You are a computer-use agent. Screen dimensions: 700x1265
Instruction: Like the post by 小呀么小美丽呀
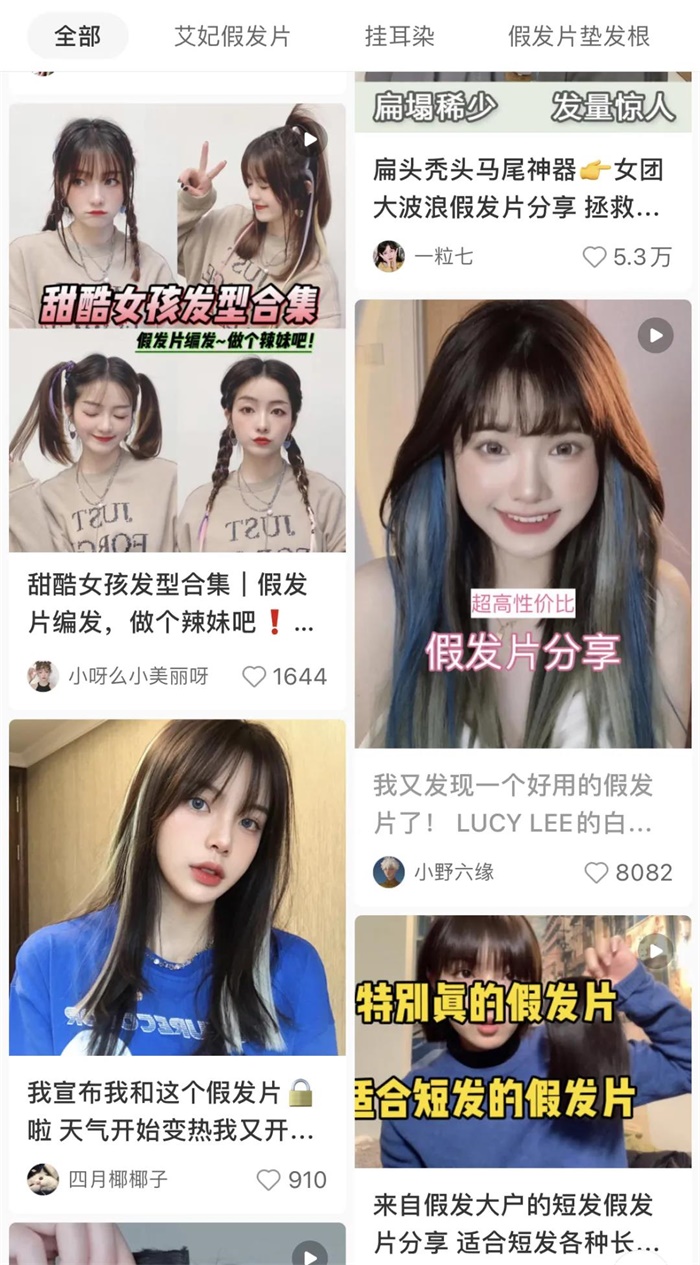[255, 676]
